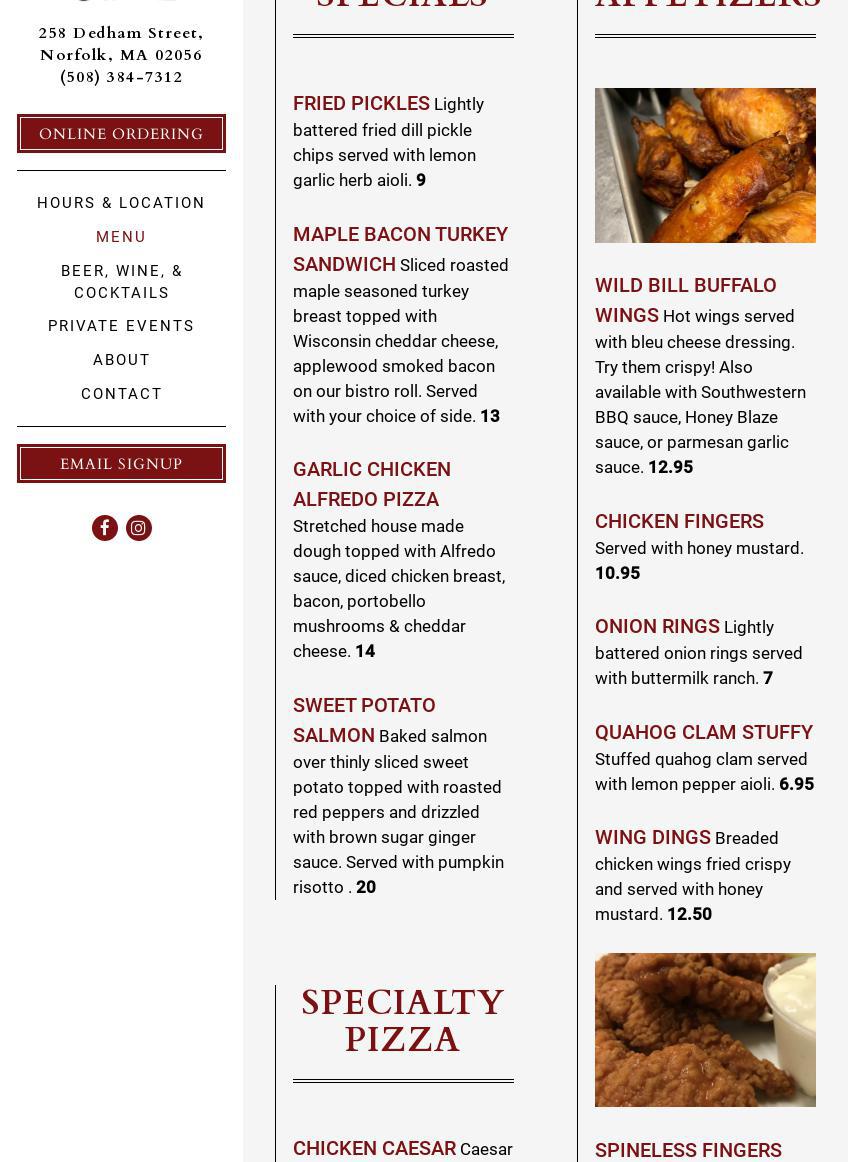The image size is (848, 1162).
Task: Open the About page
Action: tap(121, 360)
